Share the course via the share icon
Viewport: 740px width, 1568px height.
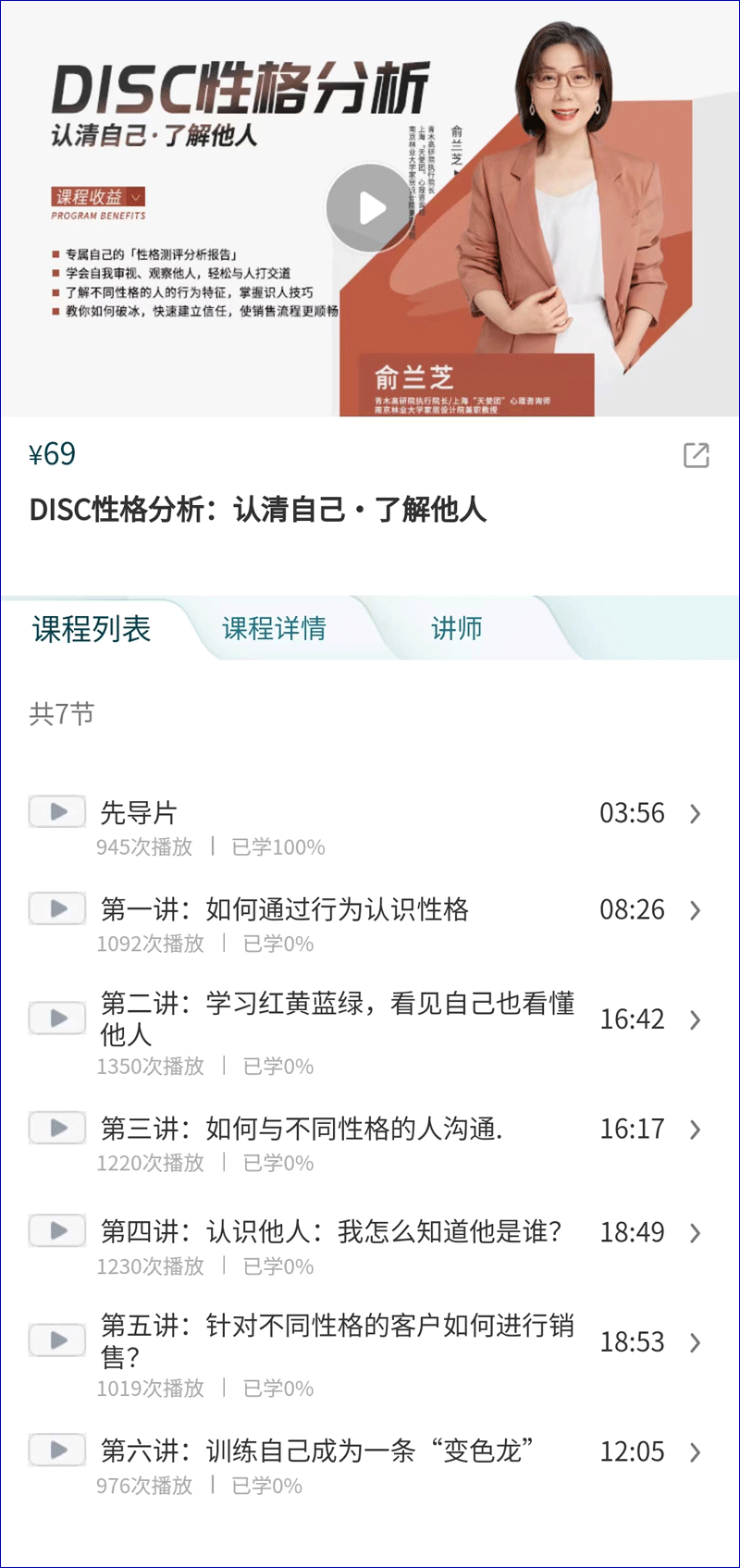[696, 455]
